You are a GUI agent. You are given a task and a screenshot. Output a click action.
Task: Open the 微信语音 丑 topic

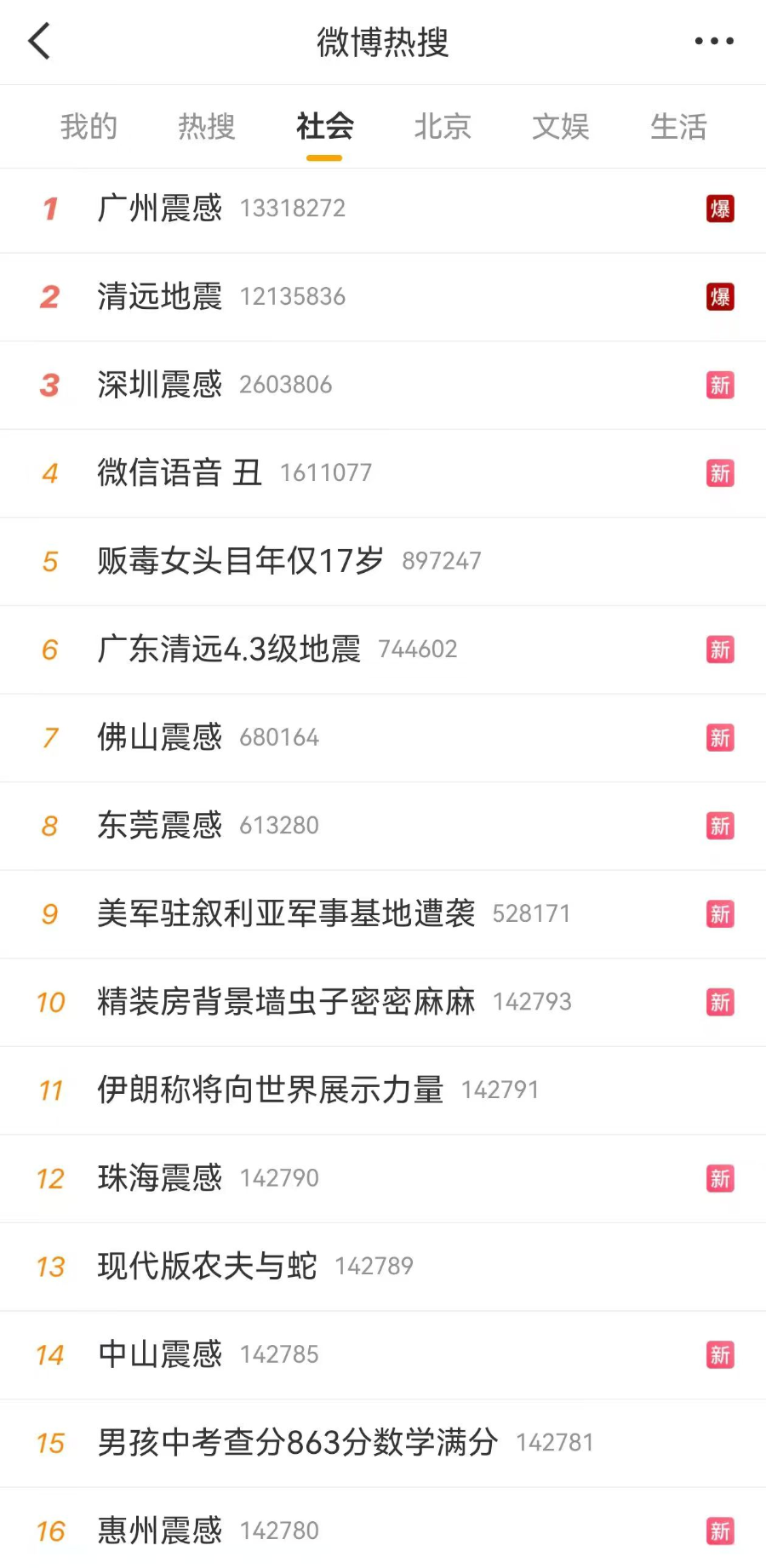[x=383, y=473]
